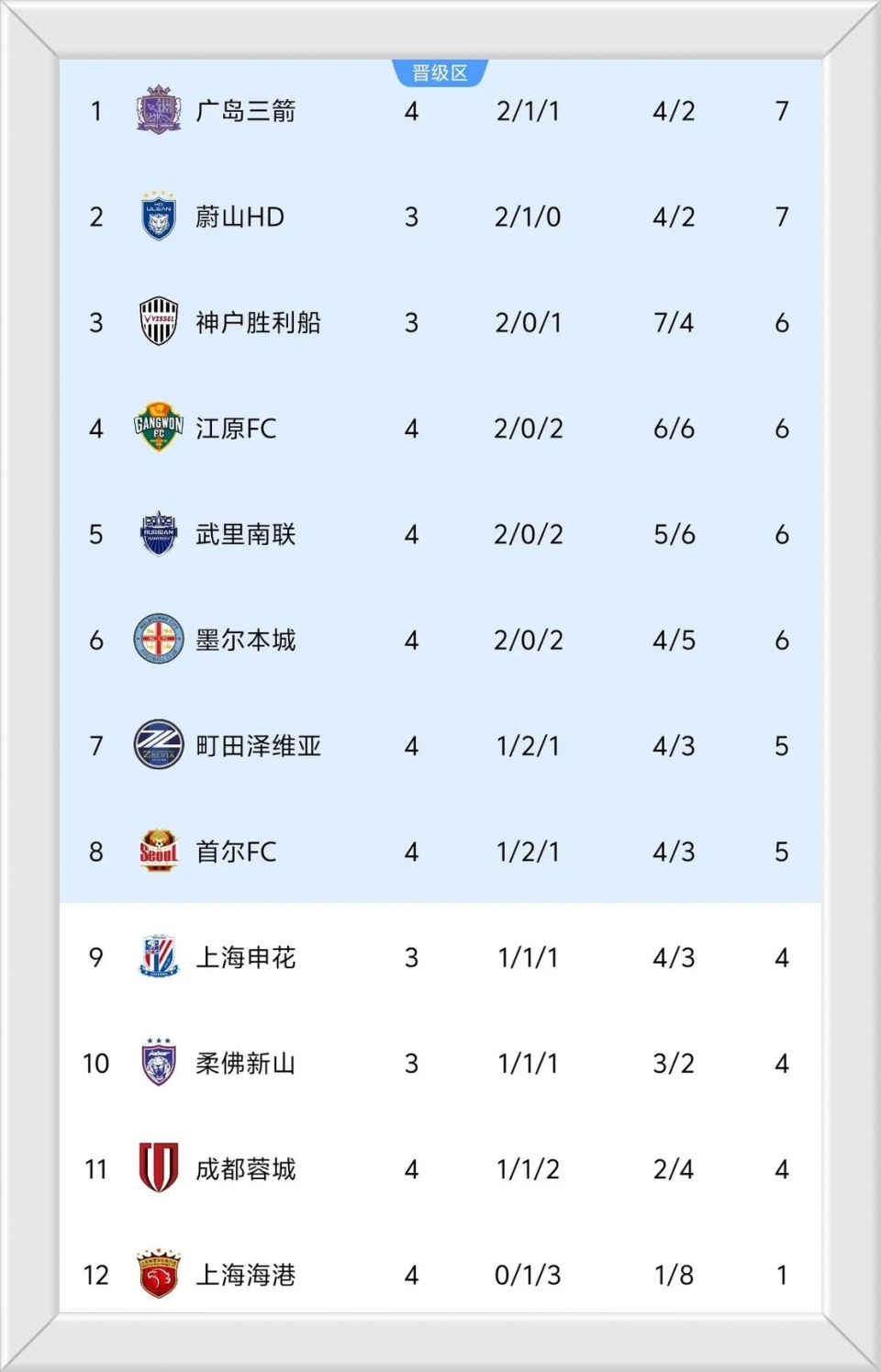
Task: Click the 晋级区 qualification zone label
Action: pos(439,73)
